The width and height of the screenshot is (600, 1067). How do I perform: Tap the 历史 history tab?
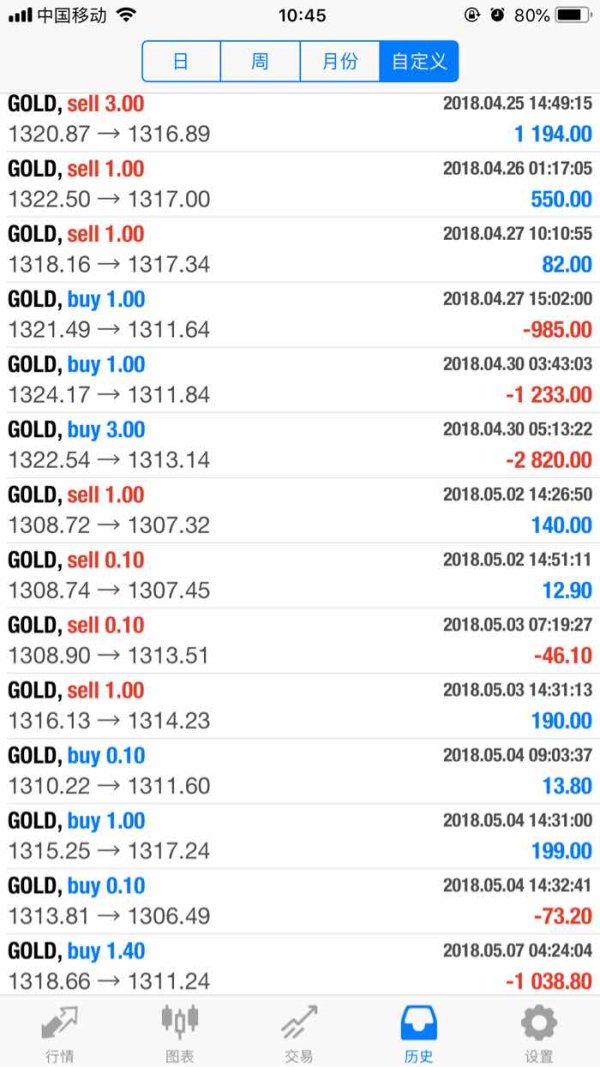[419, 1032]
